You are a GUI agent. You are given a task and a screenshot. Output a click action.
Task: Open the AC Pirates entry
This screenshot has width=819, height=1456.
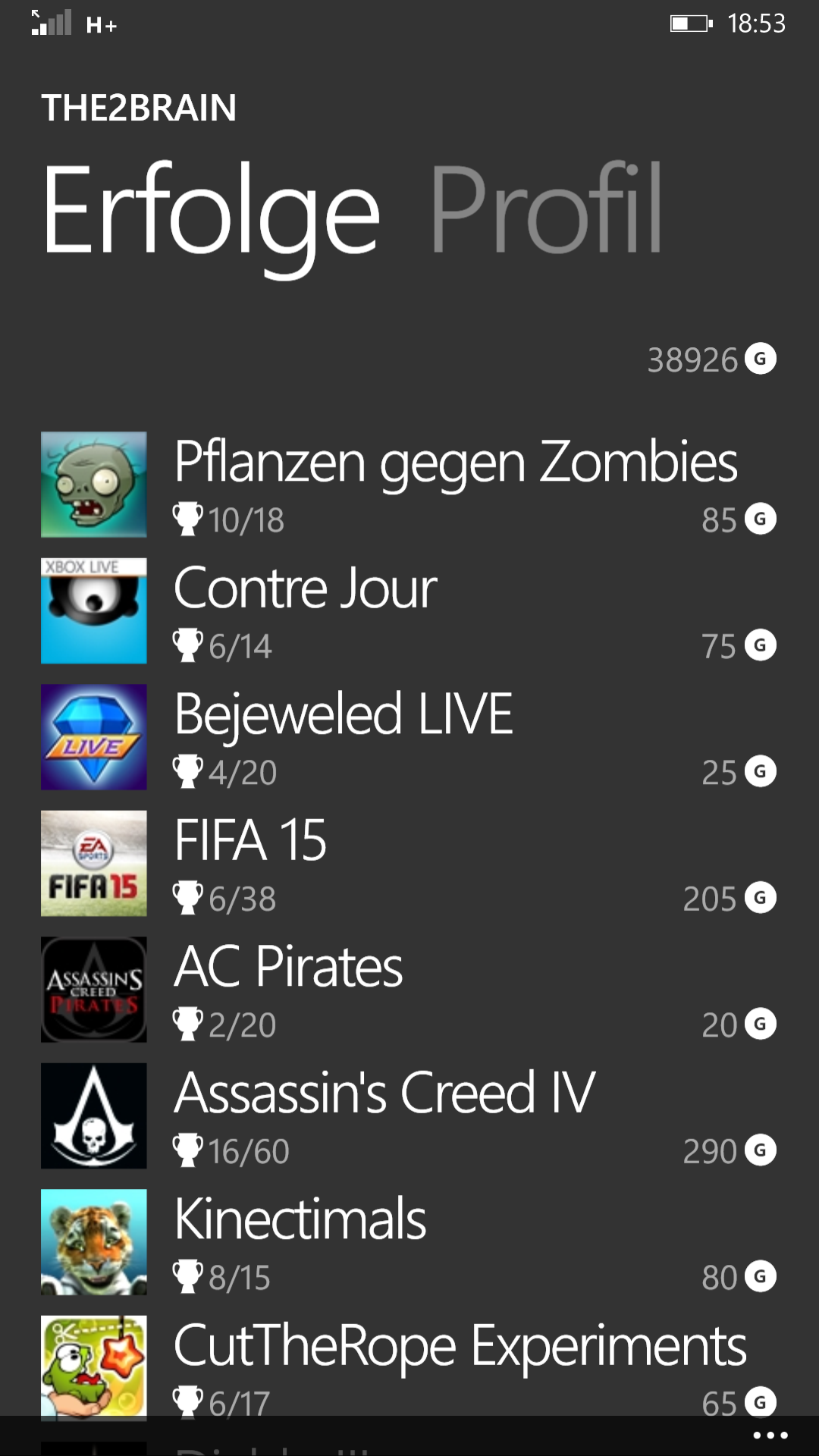tap(409, 990)
